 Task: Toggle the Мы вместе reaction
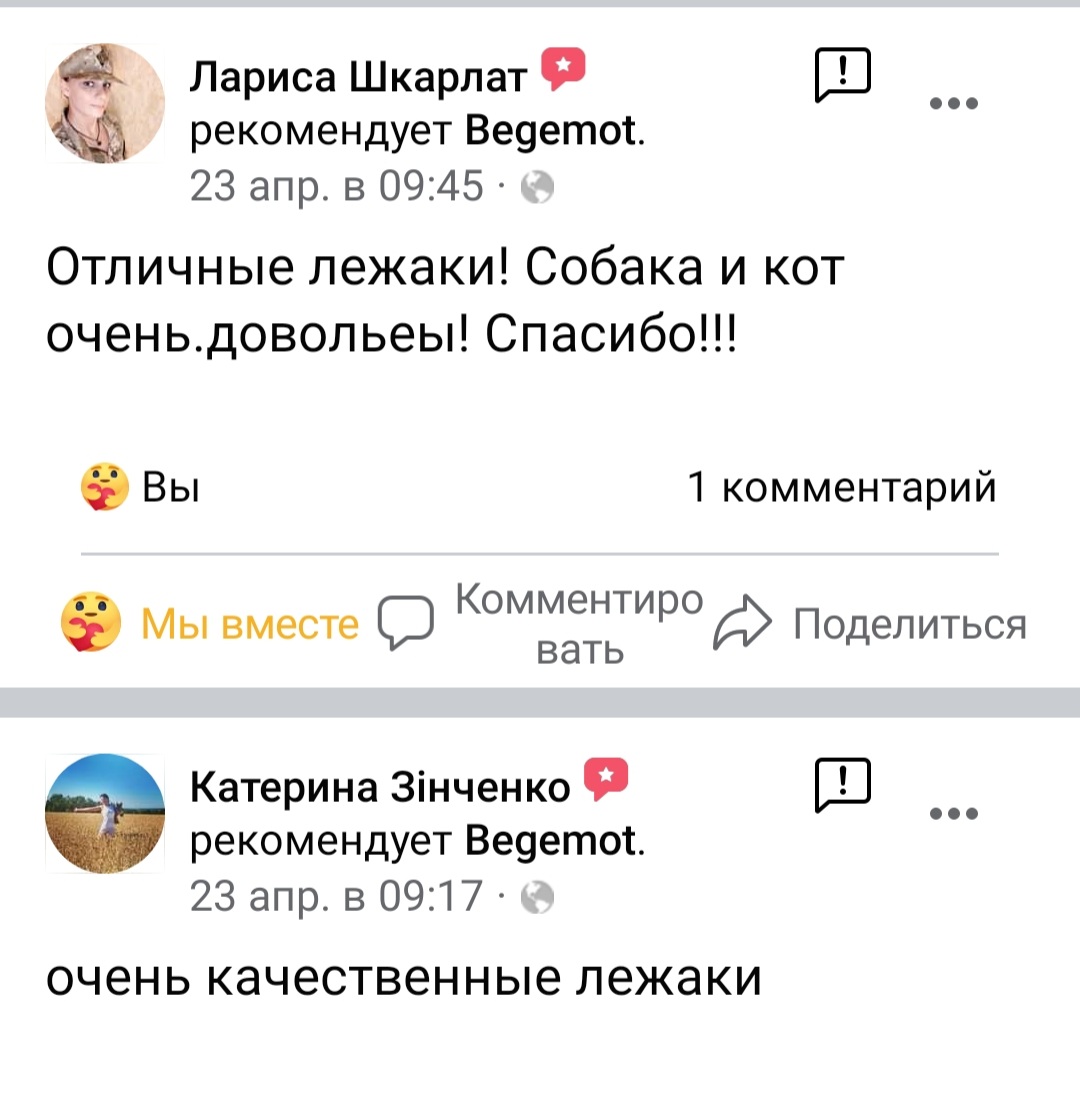(x=210, y=624)
